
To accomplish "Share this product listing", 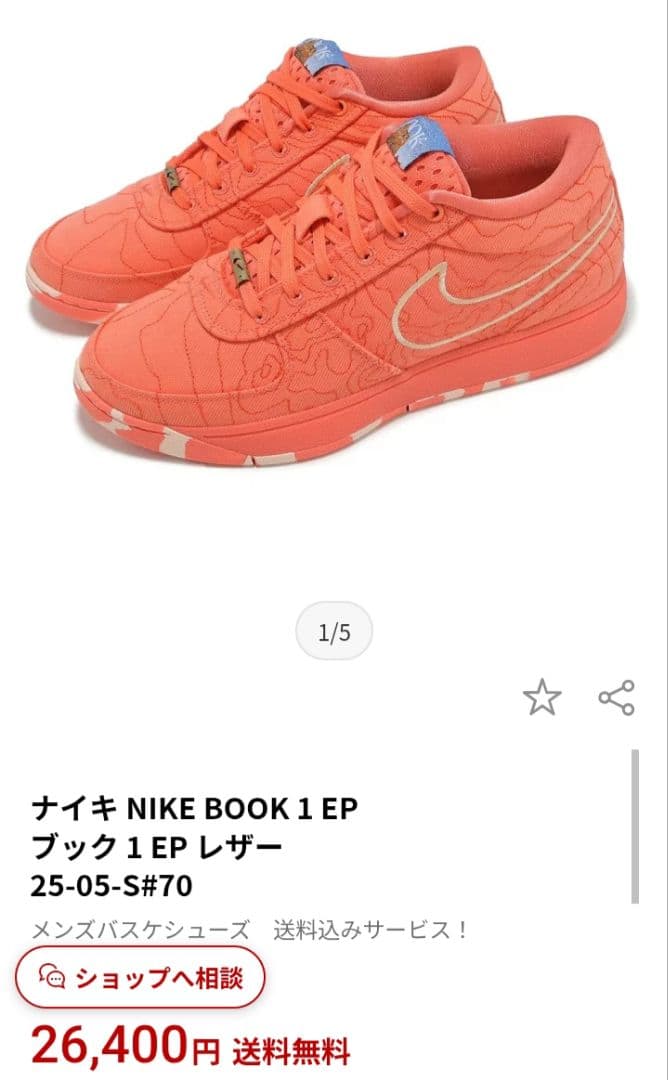I will [617, 698].
